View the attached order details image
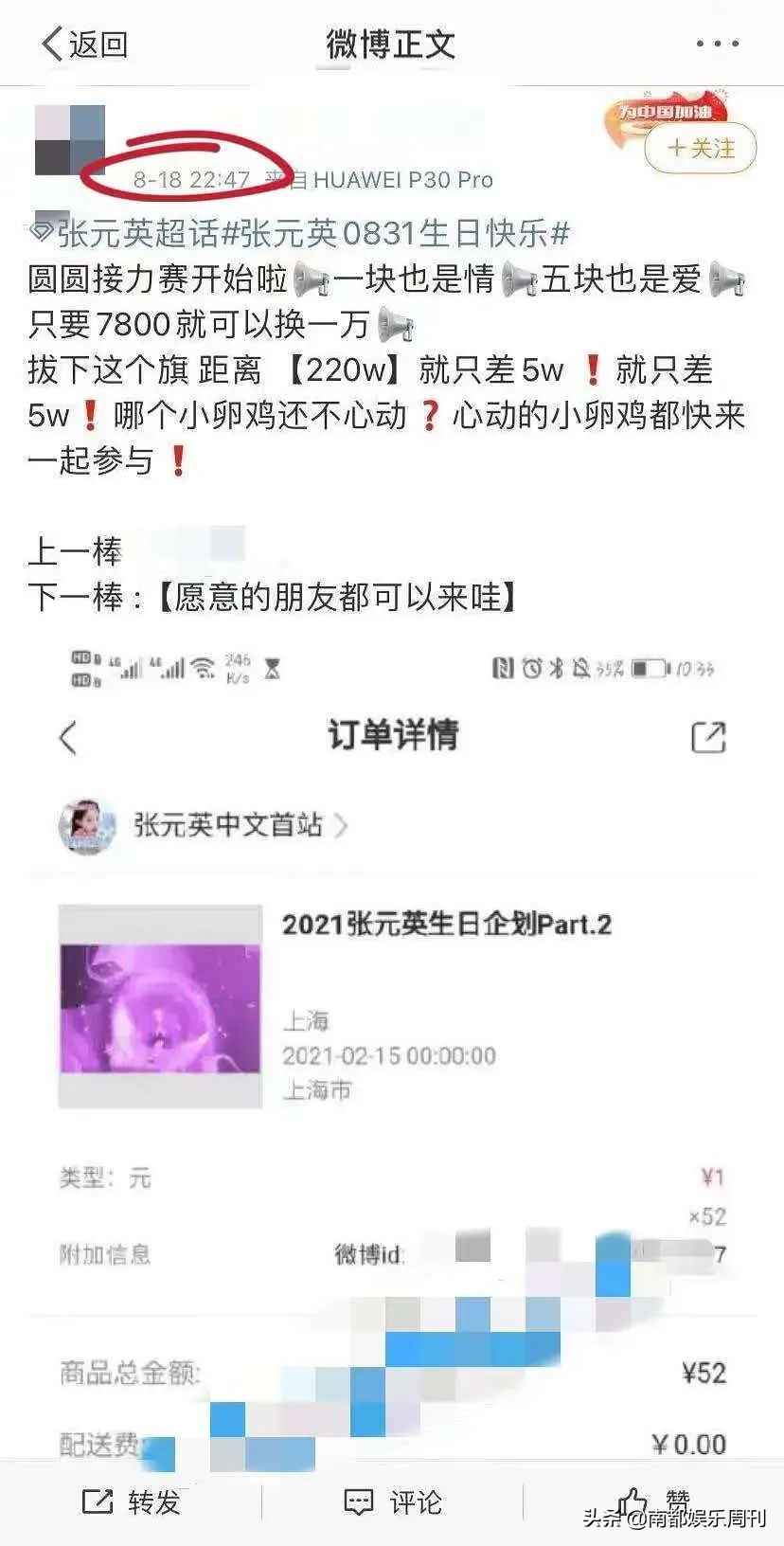 click(392, 1042)
